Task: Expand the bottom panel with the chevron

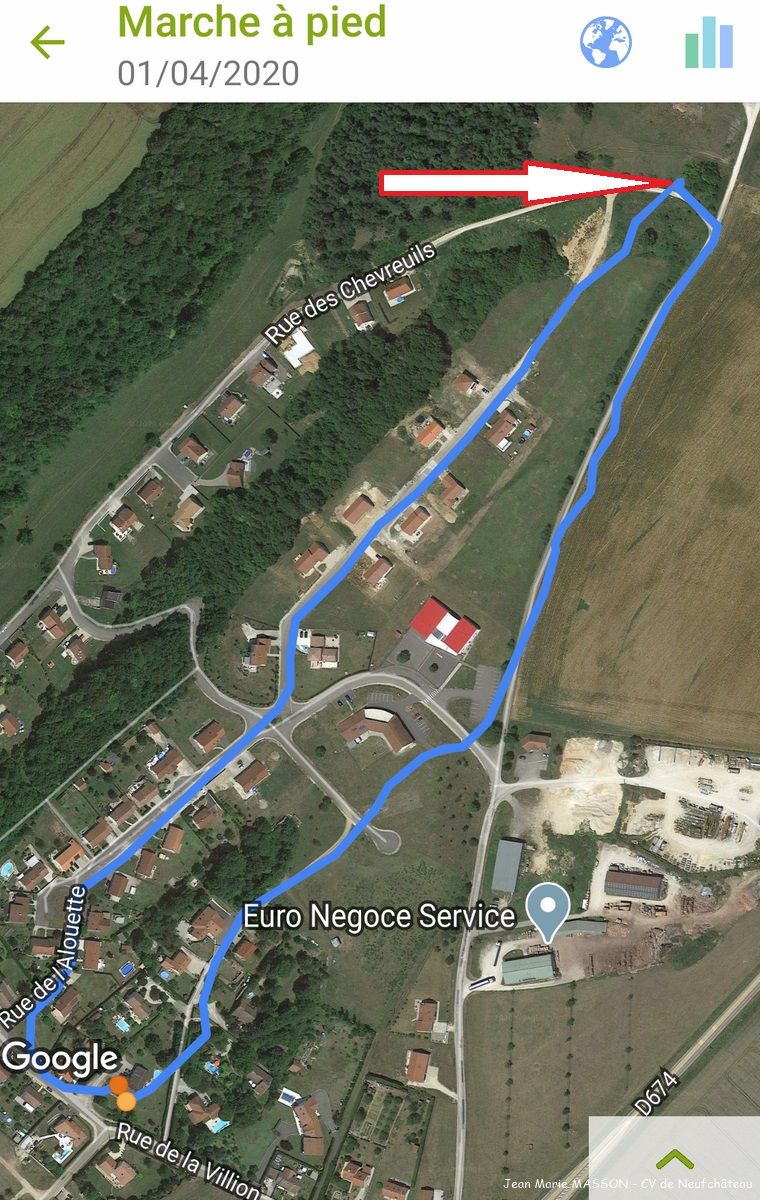Action: coord(675,1158)
